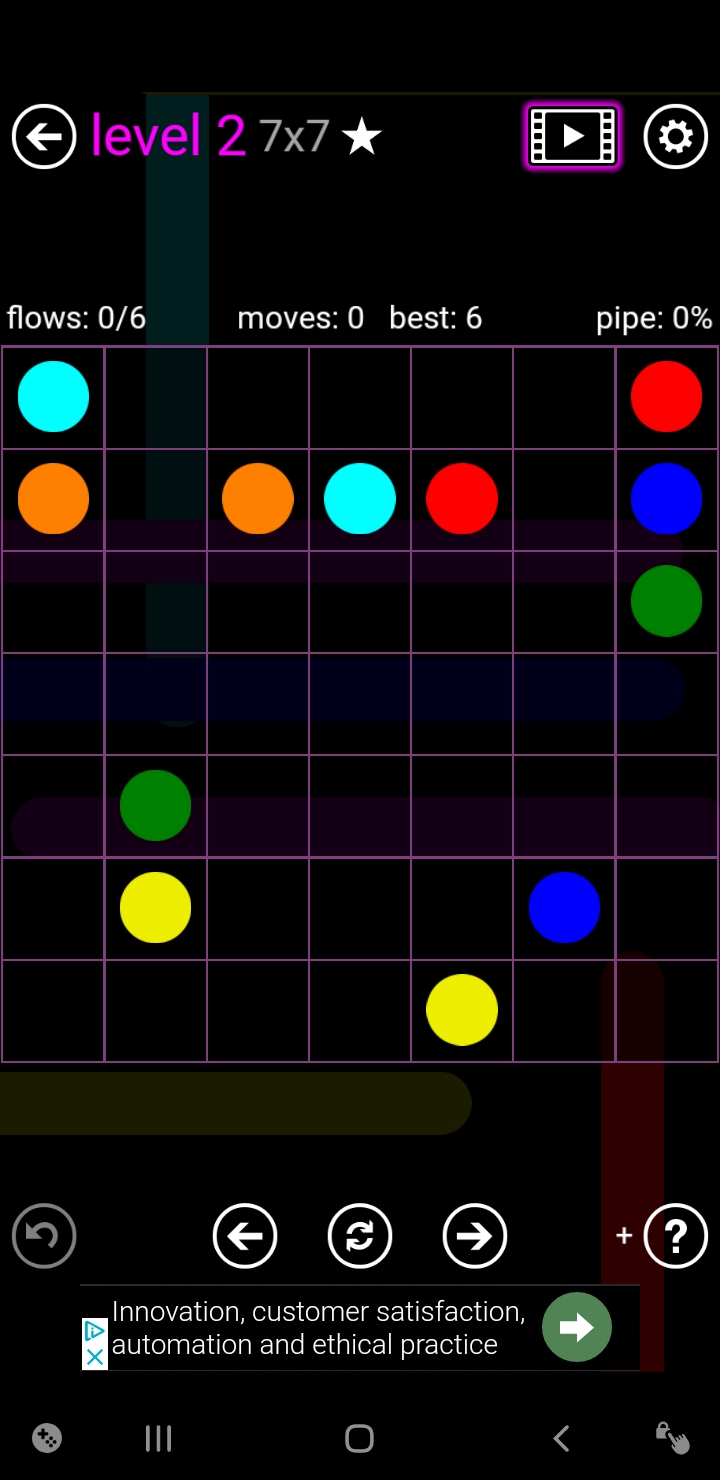
Task: Open the settings gear
Action: pyautogui.click(x=676, y=136)
